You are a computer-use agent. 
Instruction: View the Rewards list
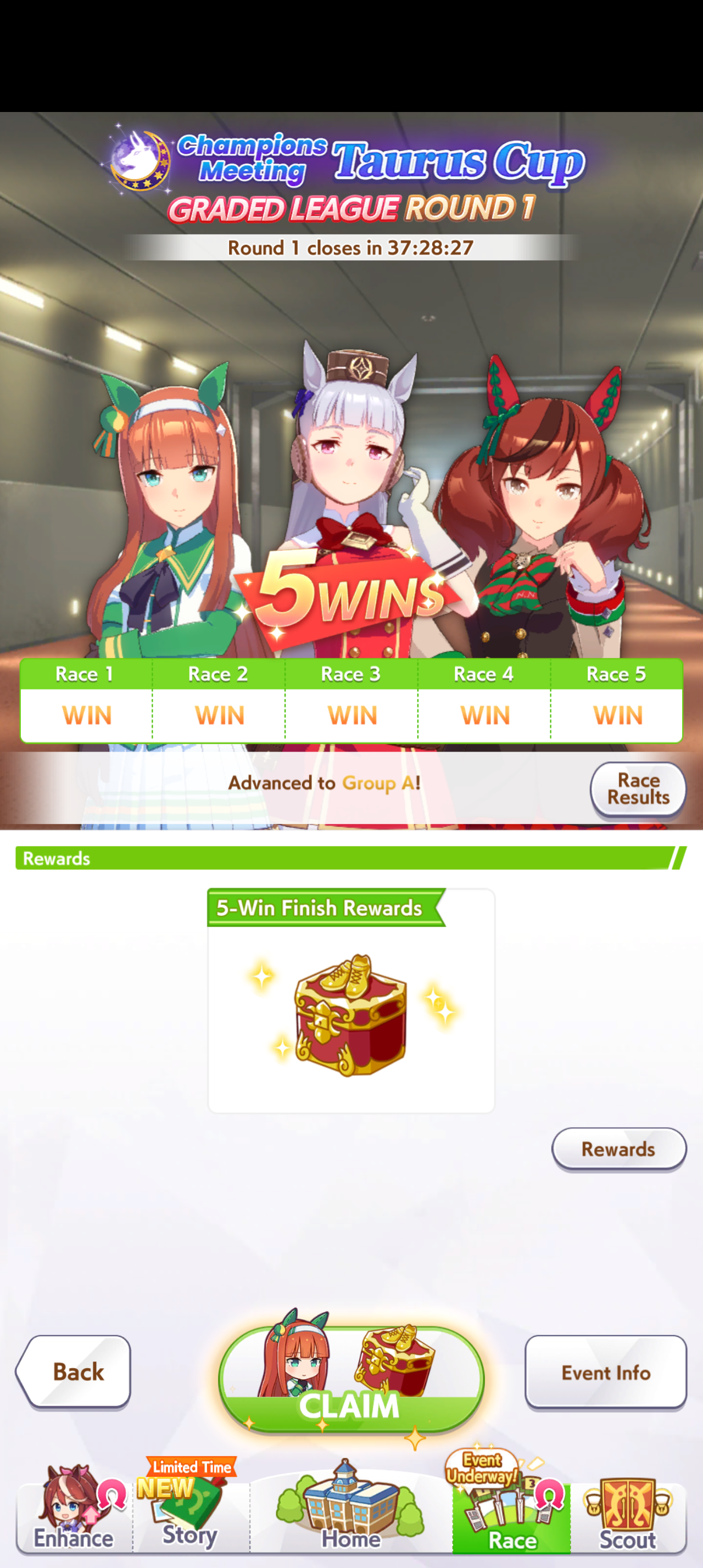tap(618, 1149)
